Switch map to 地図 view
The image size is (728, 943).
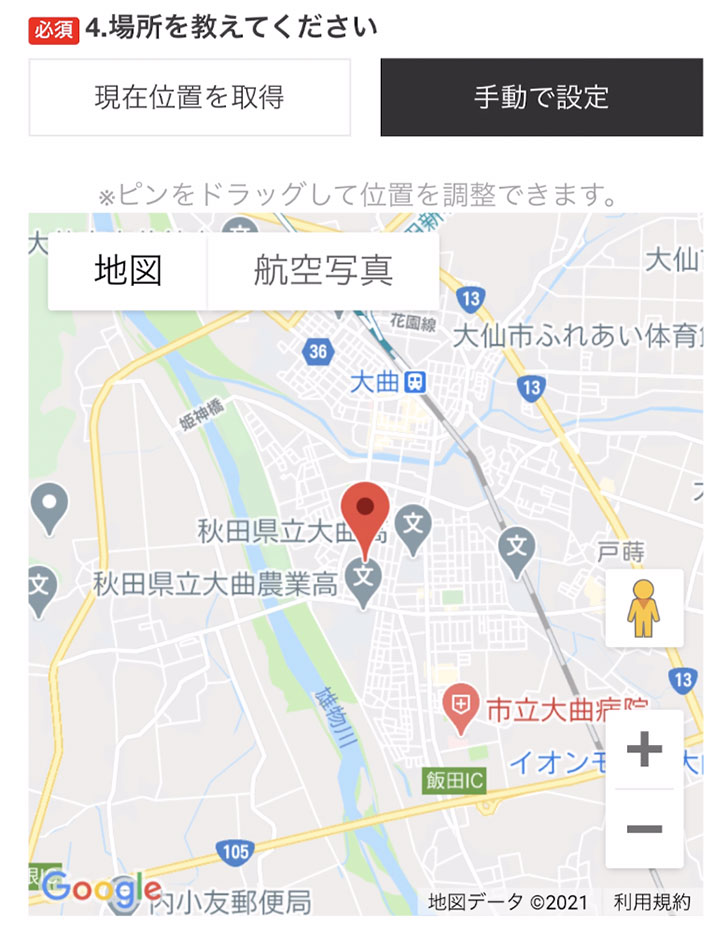point(128,270)
